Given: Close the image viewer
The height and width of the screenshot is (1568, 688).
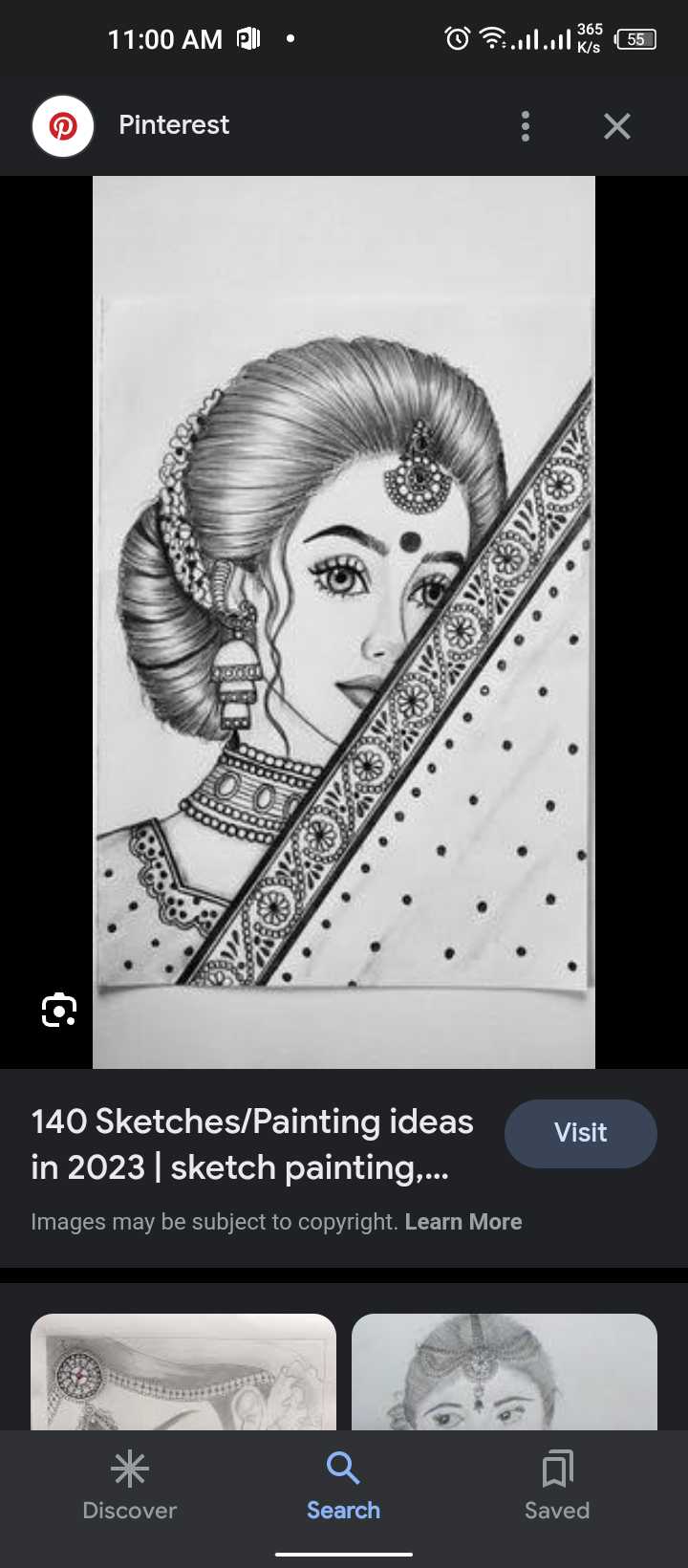Looking at the screenshot, I should [617, 126].
